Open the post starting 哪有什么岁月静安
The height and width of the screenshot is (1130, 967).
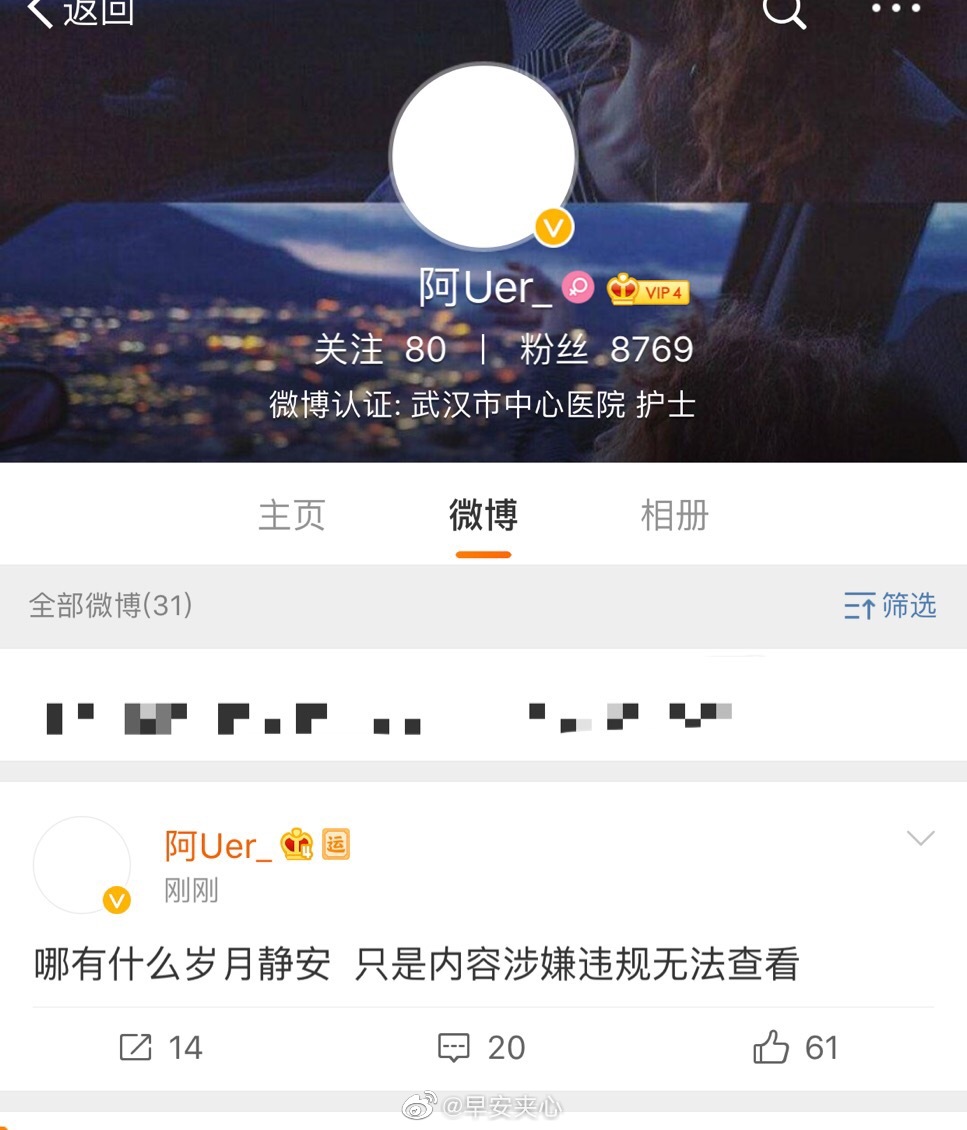point(417,966)
